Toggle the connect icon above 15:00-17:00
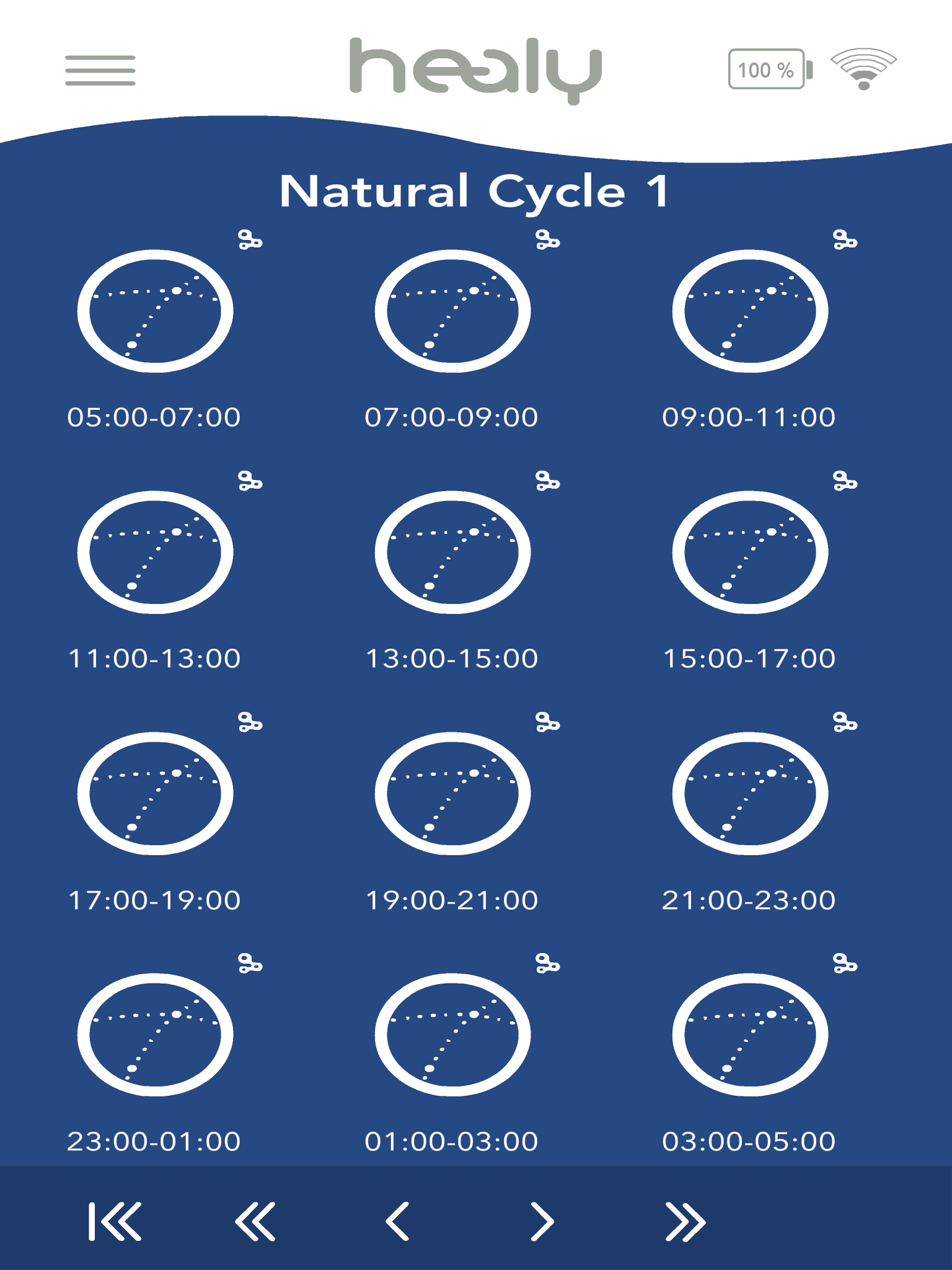 click(x=845, y=481)
